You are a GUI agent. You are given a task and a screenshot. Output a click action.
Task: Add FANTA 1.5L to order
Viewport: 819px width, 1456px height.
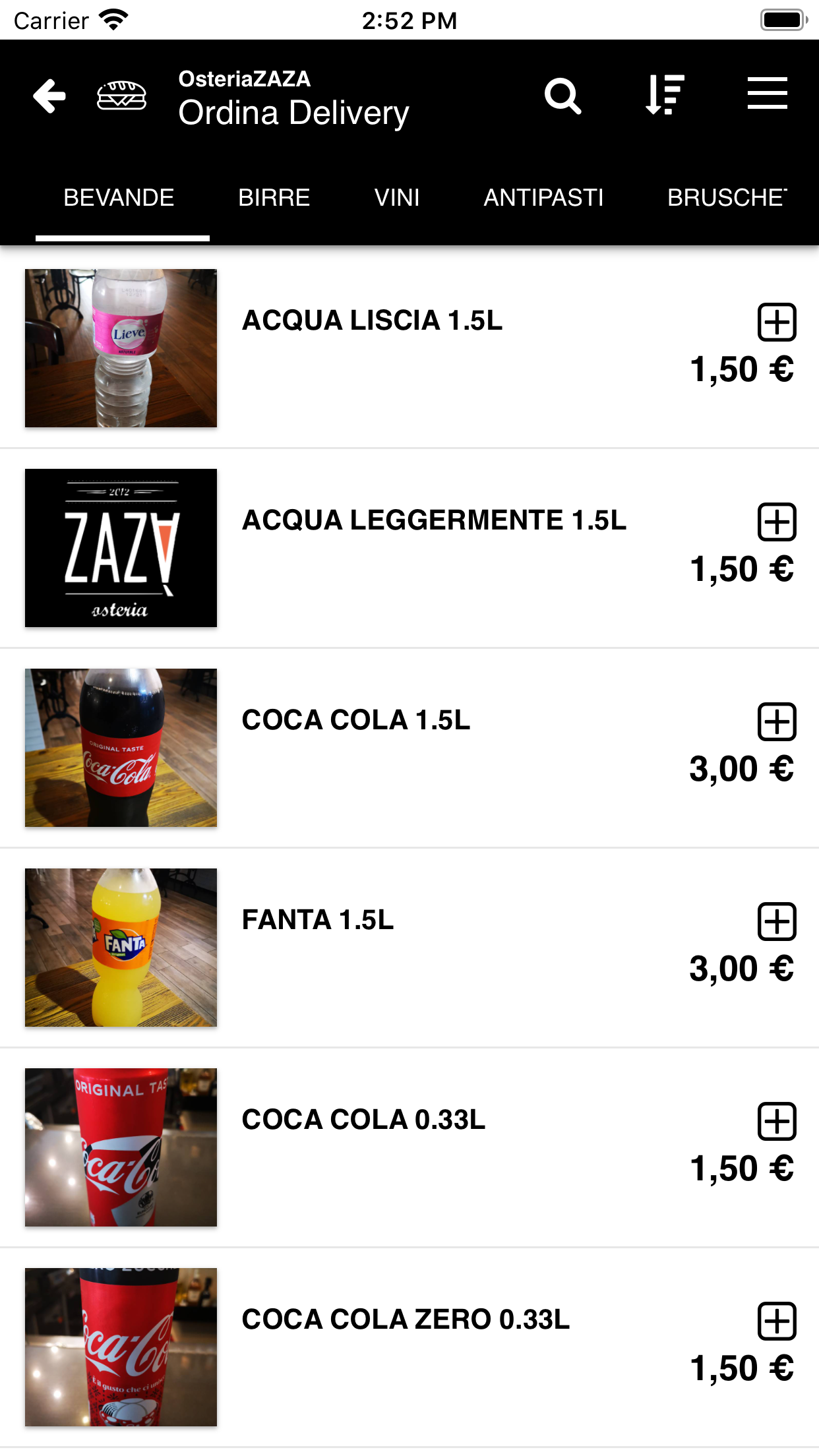pos(777,922)
